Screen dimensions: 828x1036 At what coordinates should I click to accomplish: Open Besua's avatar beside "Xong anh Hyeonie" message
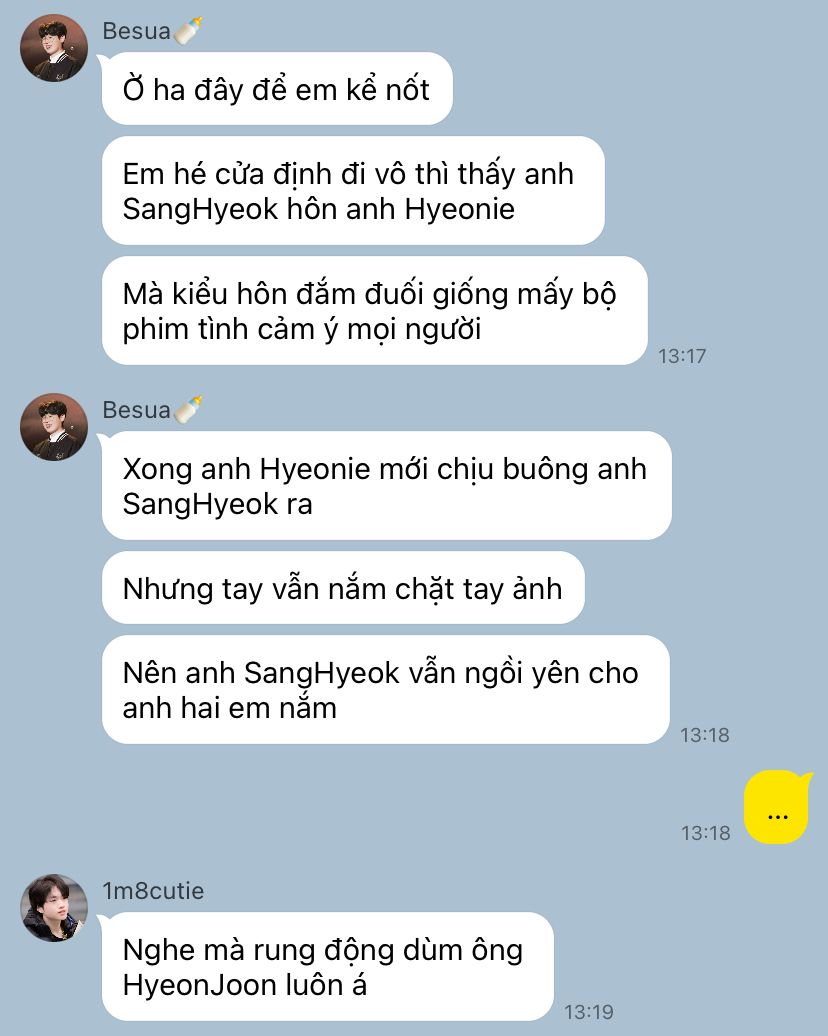pos(54,427)
